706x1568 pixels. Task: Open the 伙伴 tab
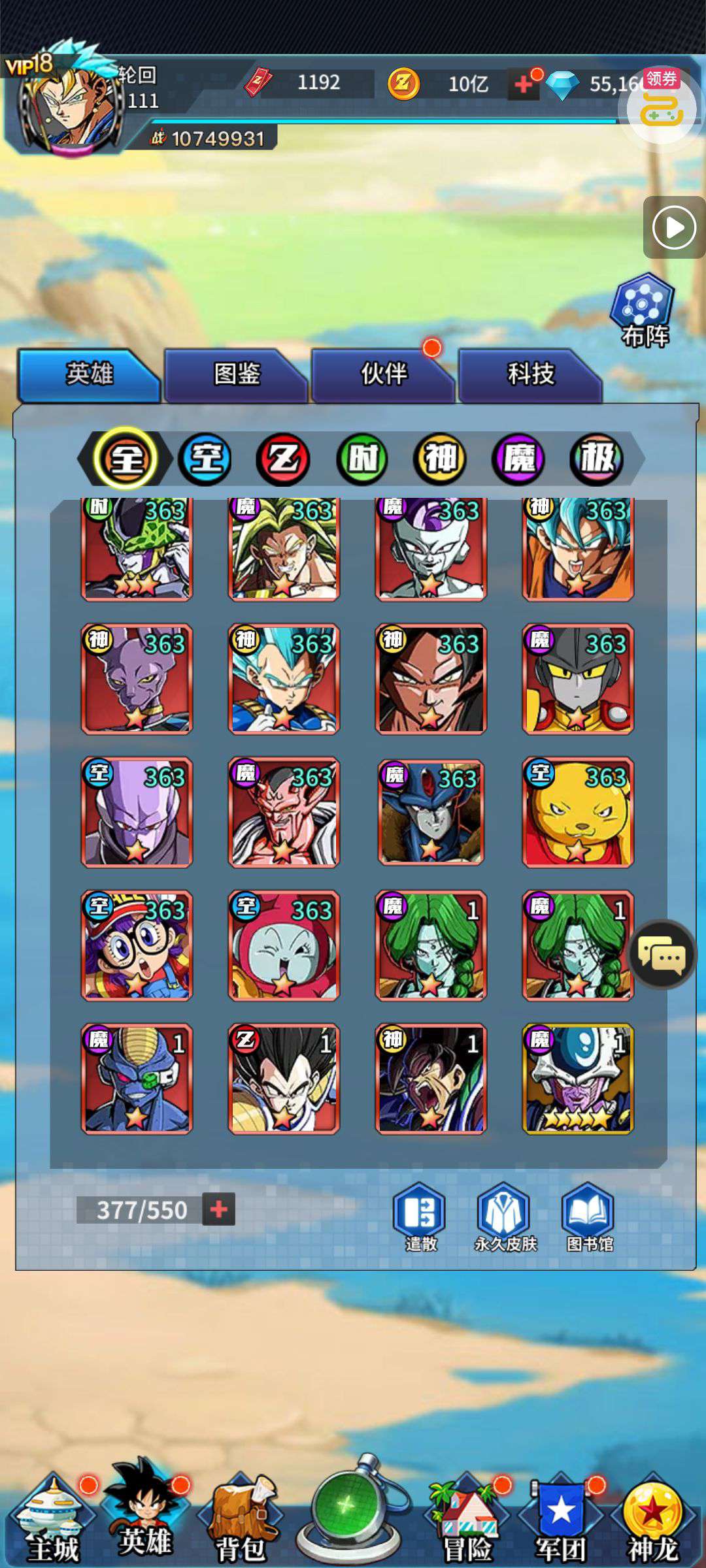coord(383,375)
